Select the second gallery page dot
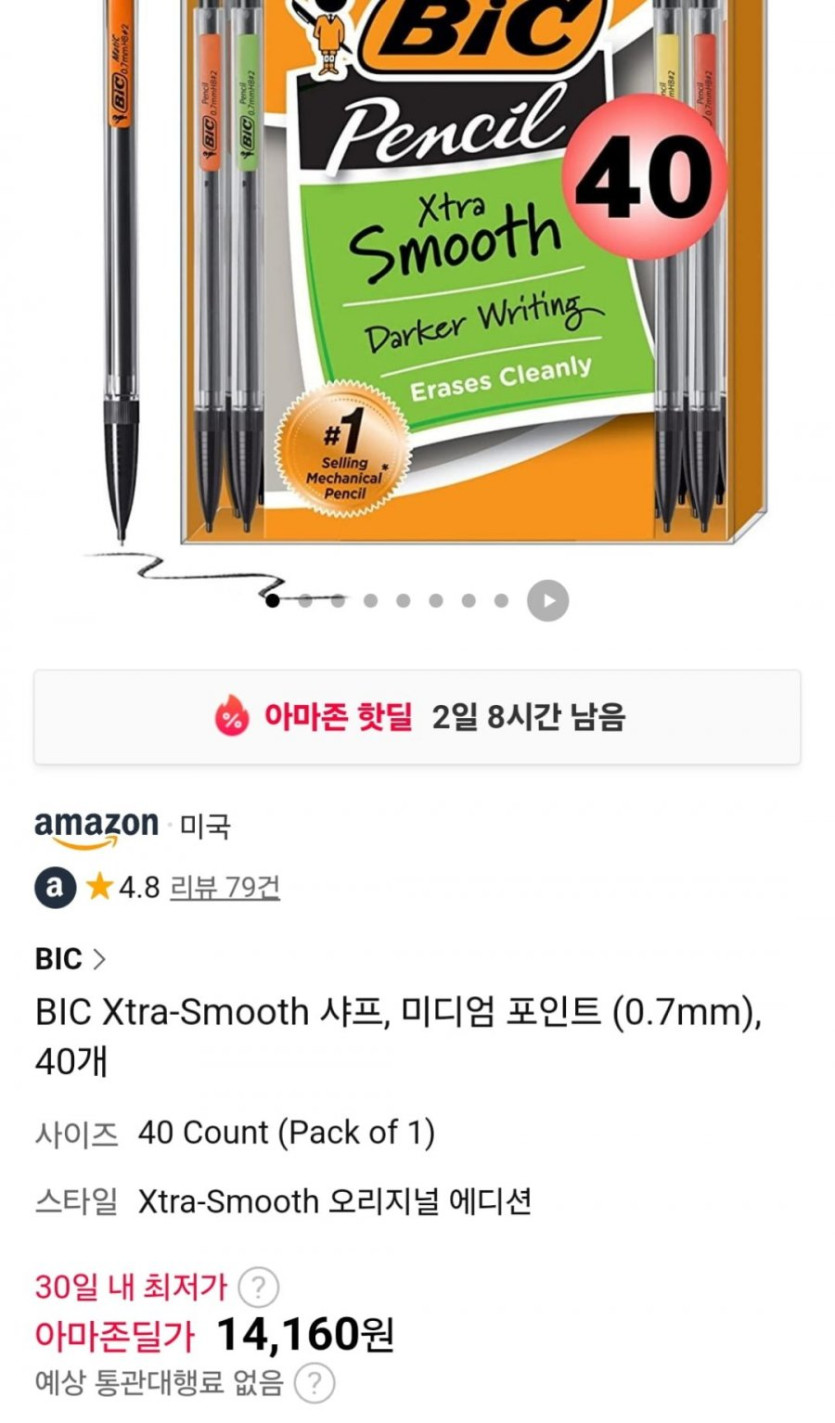This screenshot has width=835, height=1423. (305, 601)
